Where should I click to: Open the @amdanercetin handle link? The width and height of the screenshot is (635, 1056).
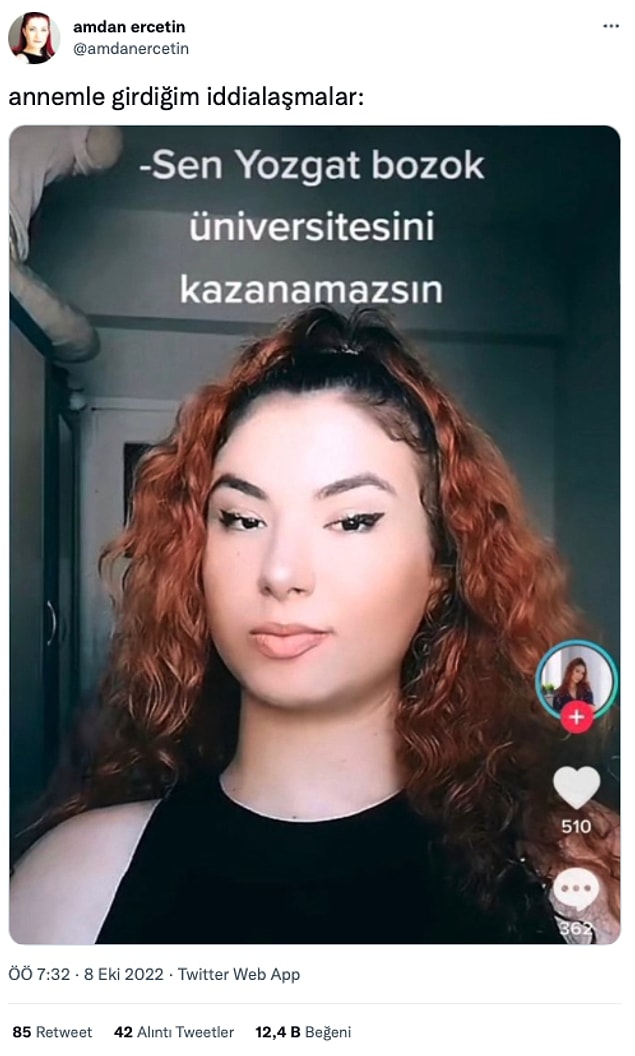pos(131,48)
